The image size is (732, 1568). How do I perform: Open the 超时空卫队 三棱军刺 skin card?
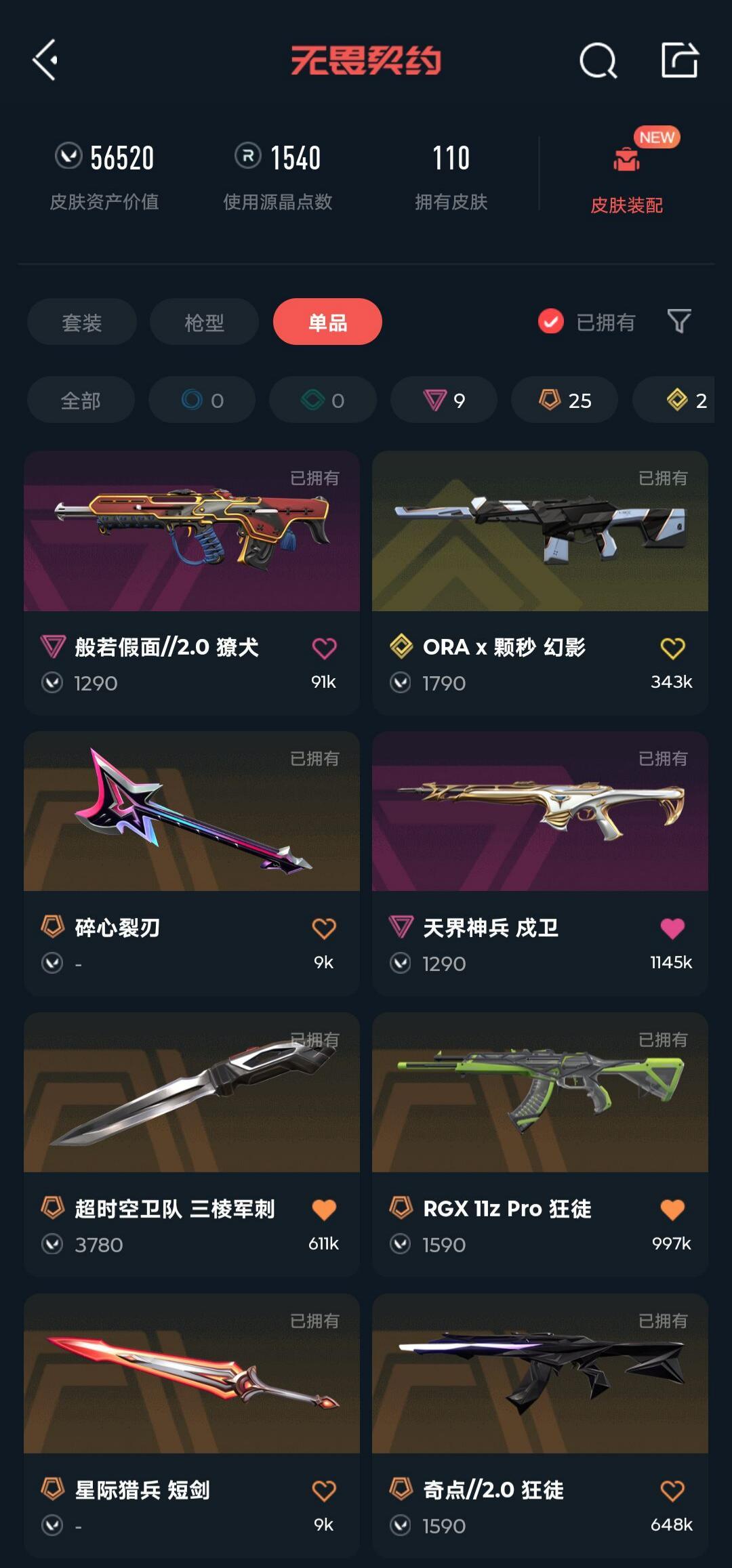192,1144
